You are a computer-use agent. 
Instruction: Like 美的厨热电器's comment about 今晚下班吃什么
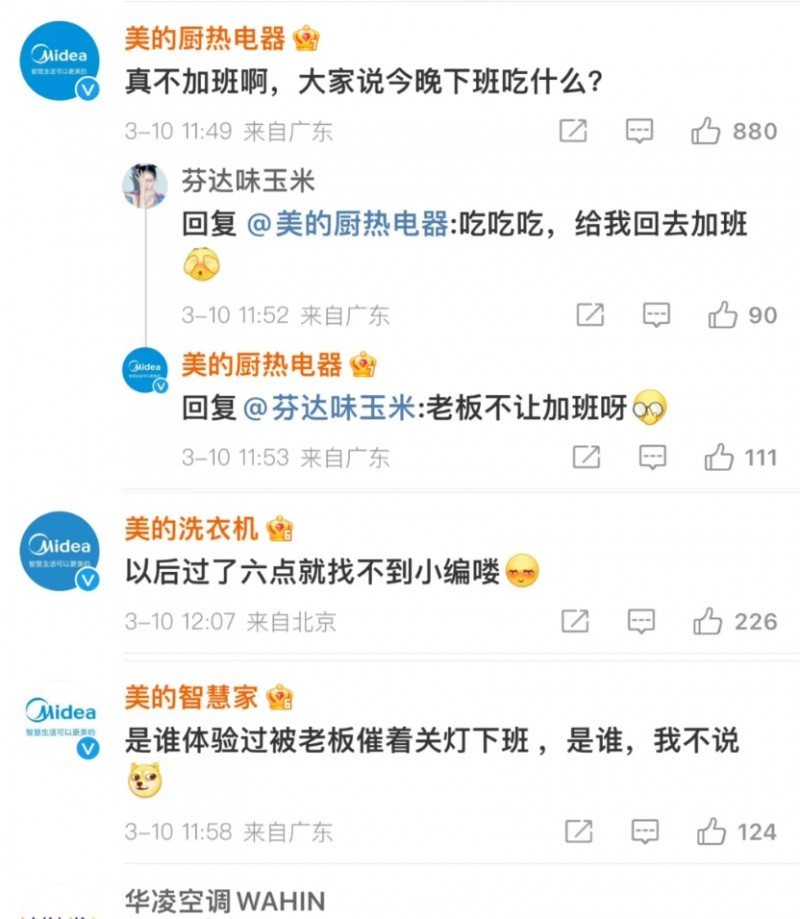[x=706, y=131]
